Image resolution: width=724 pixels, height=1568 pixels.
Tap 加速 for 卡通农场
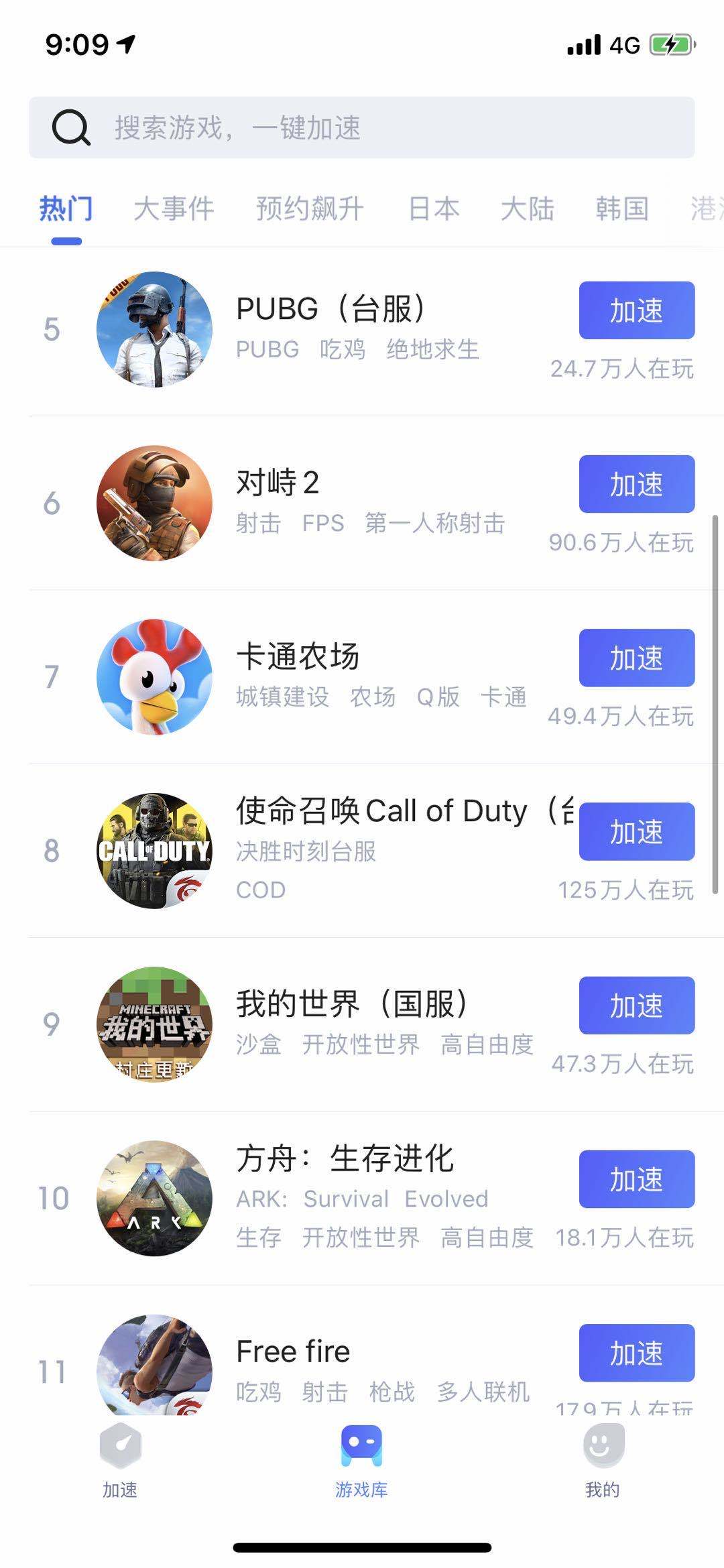point(636,658)
